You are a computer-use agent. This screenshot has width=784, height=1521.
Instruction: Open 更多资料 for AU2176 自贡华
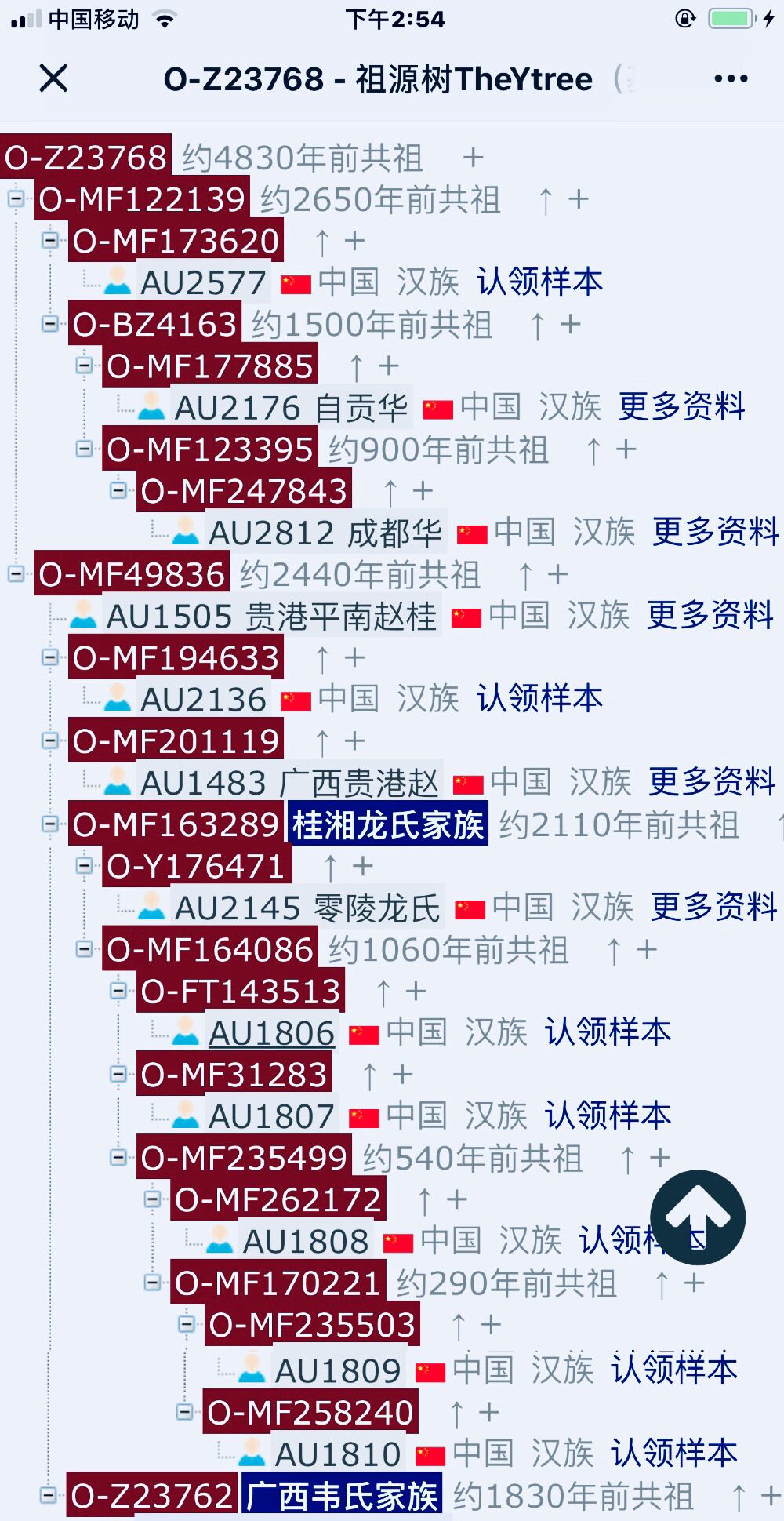681,406
